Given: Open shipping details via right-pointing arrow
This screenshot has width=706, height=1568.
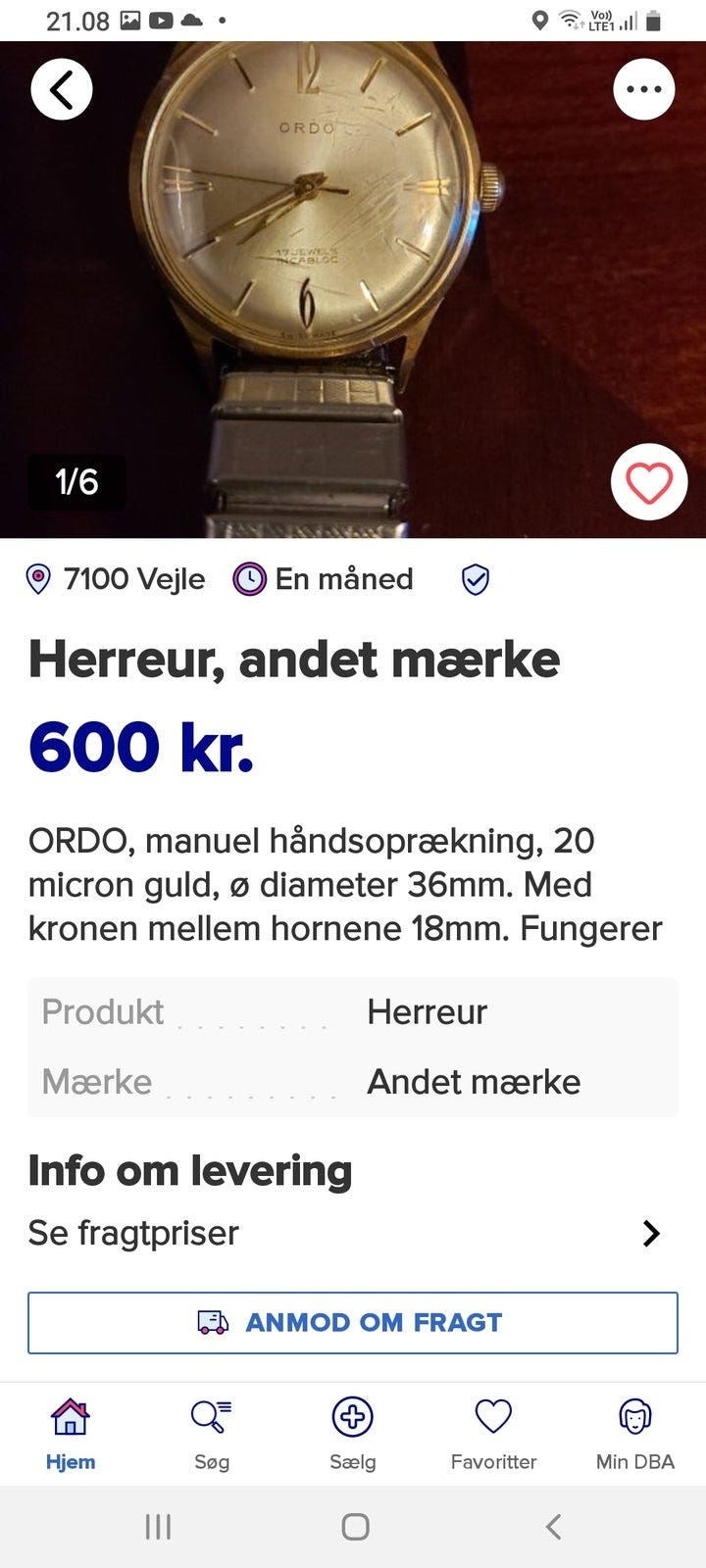Looking at the screenshot, I should (650, 1233).
